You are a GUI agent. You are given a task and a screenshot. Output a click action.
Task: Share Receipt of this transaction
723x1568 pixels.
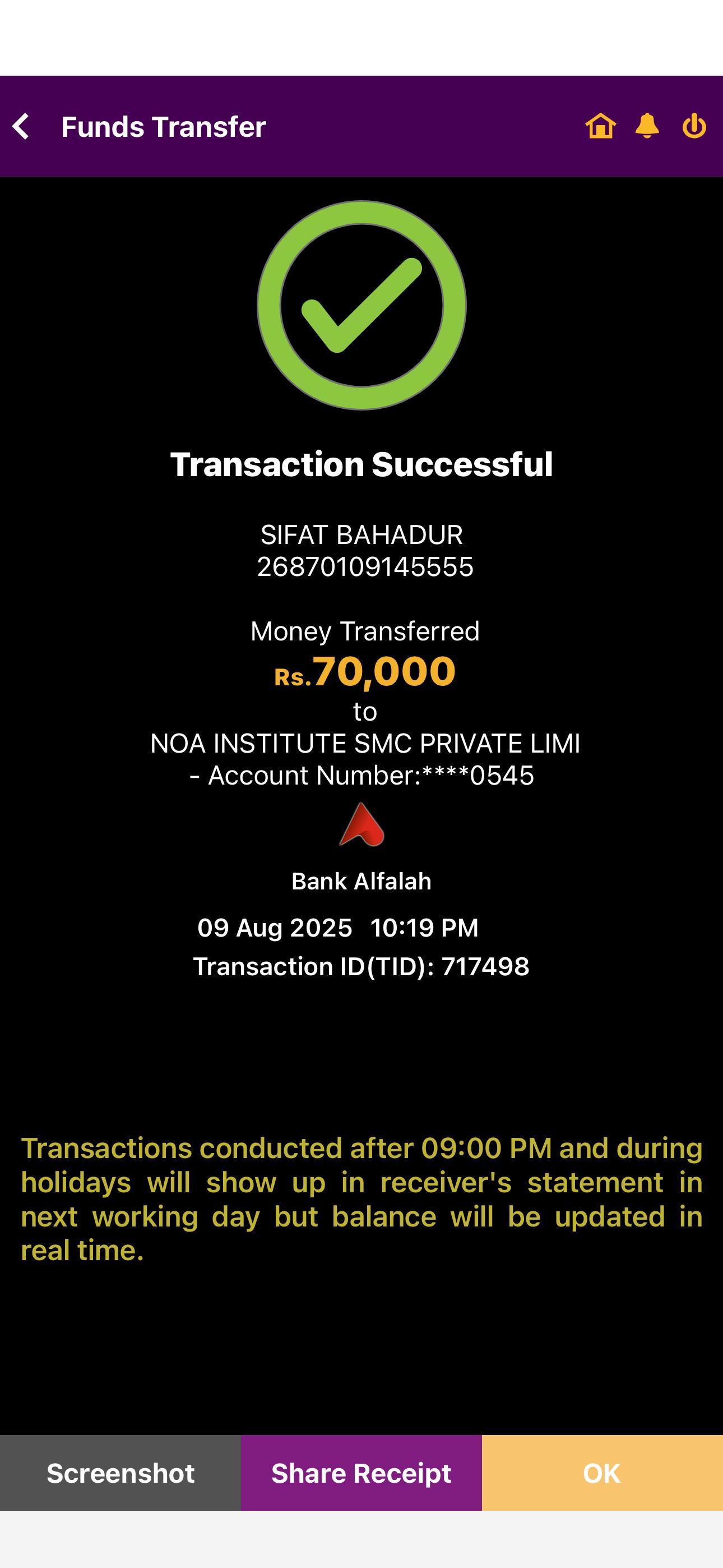coord(361,1473)
